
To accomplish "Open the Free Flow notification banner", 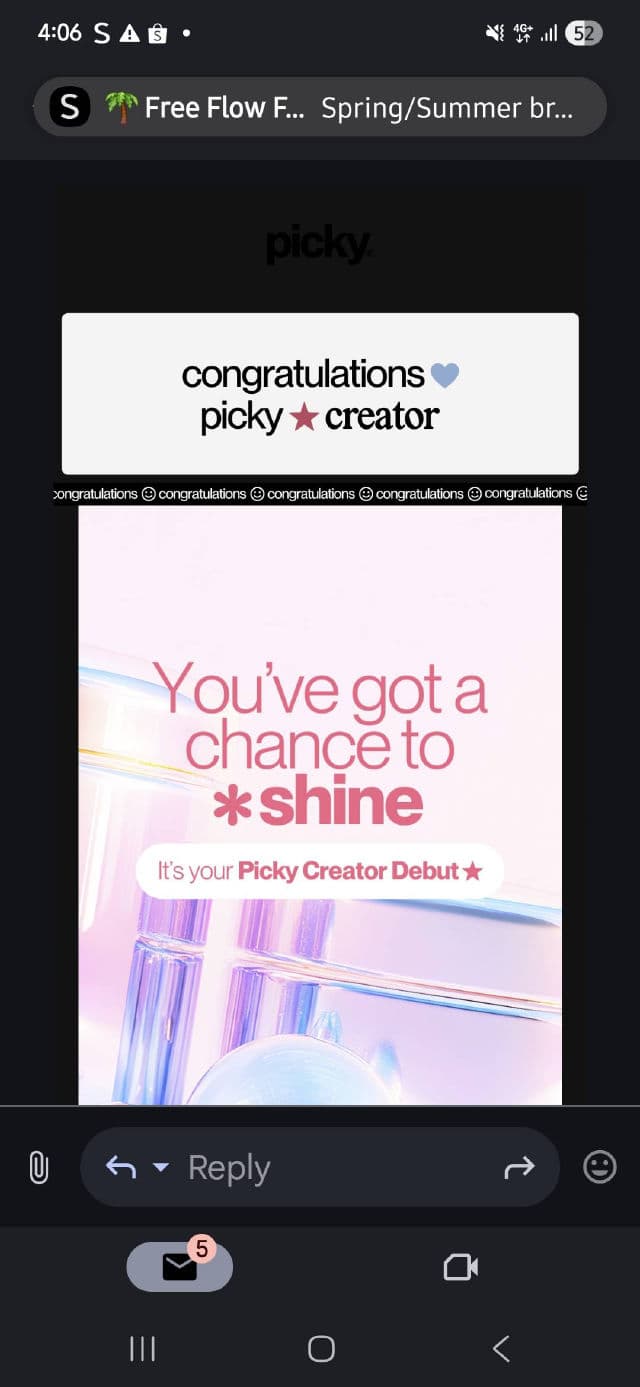I will click(x=320, y=107).
